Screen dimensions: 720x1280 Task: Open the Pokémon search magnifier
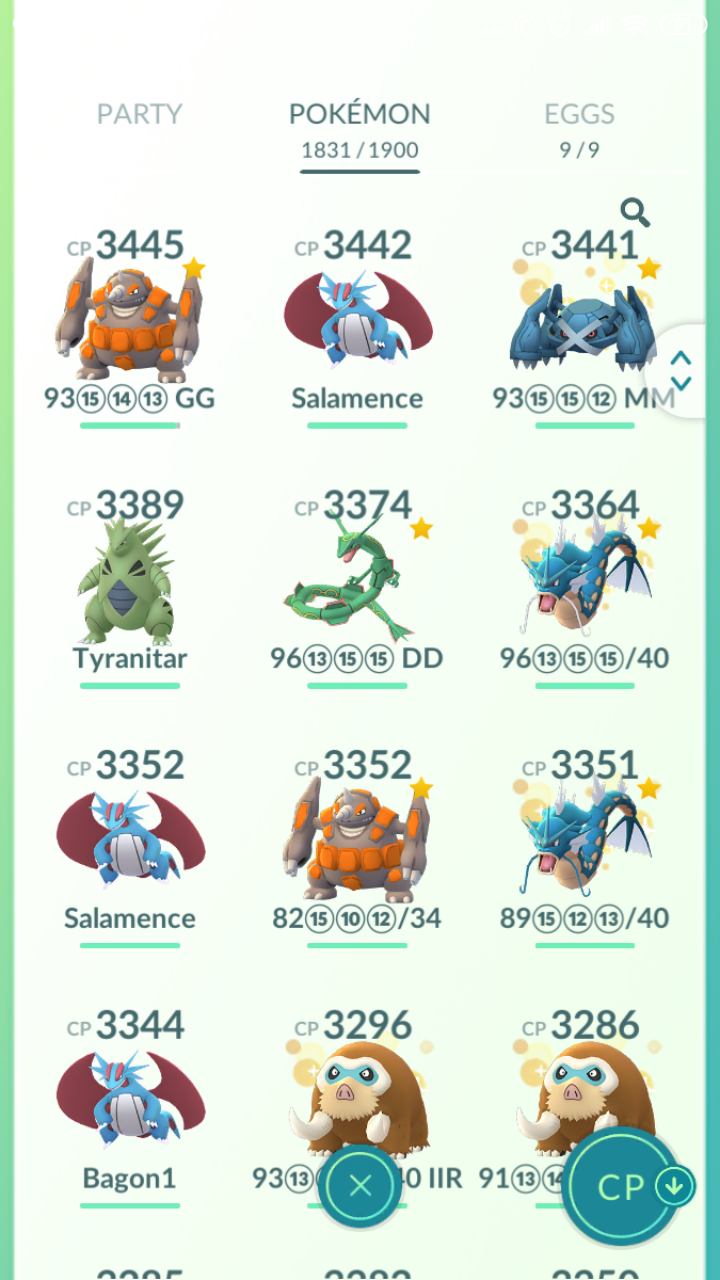tap(635, 212)
